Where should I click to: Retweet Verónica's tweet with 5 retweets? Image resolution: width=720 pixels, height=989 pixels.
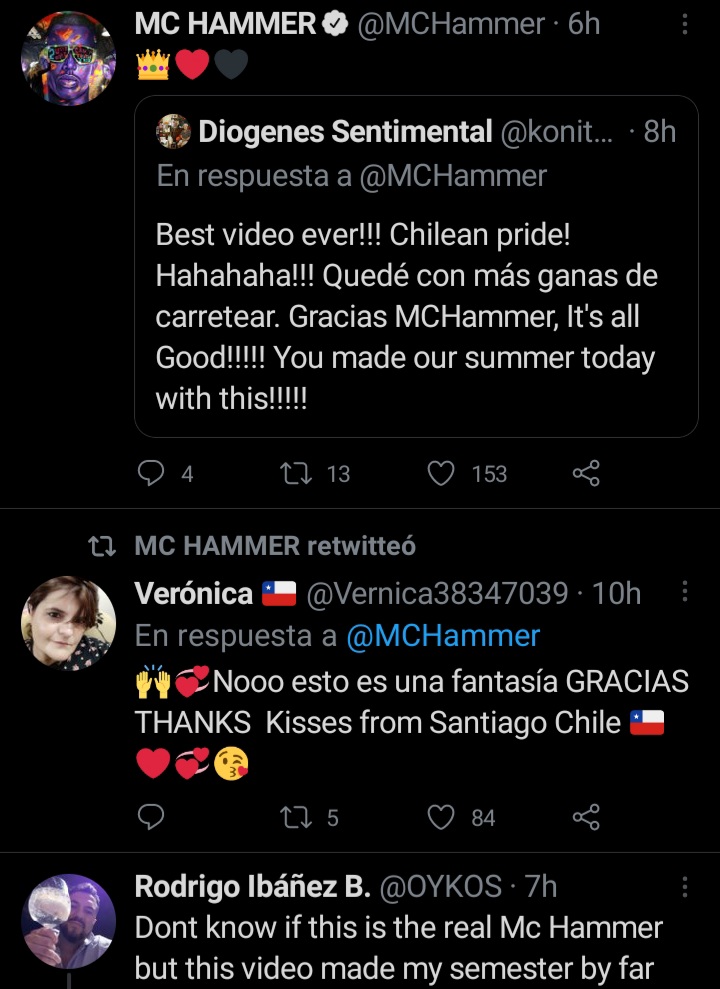(297, 817)
